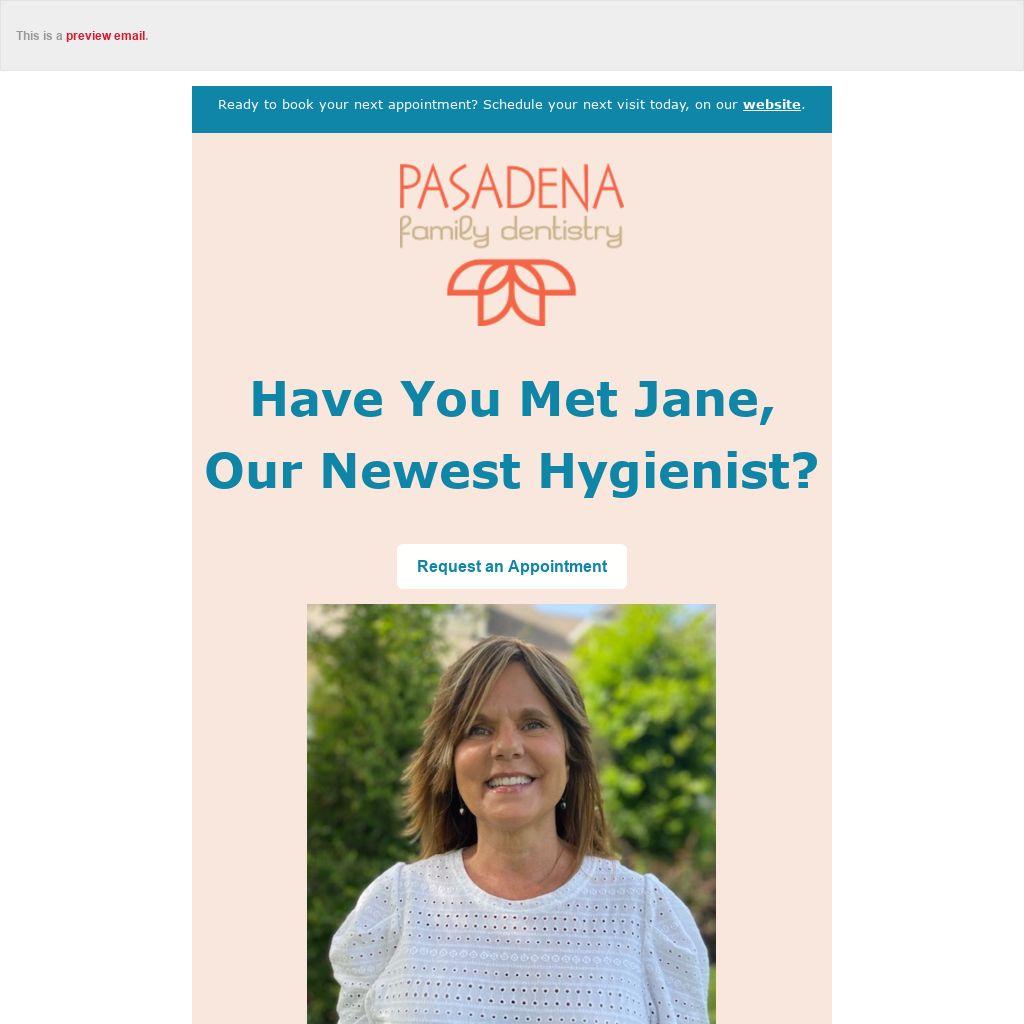This screenshot has height=1024, width=1024.
Task: Tap the Request an Appointment button
Action: coord(512,567)
